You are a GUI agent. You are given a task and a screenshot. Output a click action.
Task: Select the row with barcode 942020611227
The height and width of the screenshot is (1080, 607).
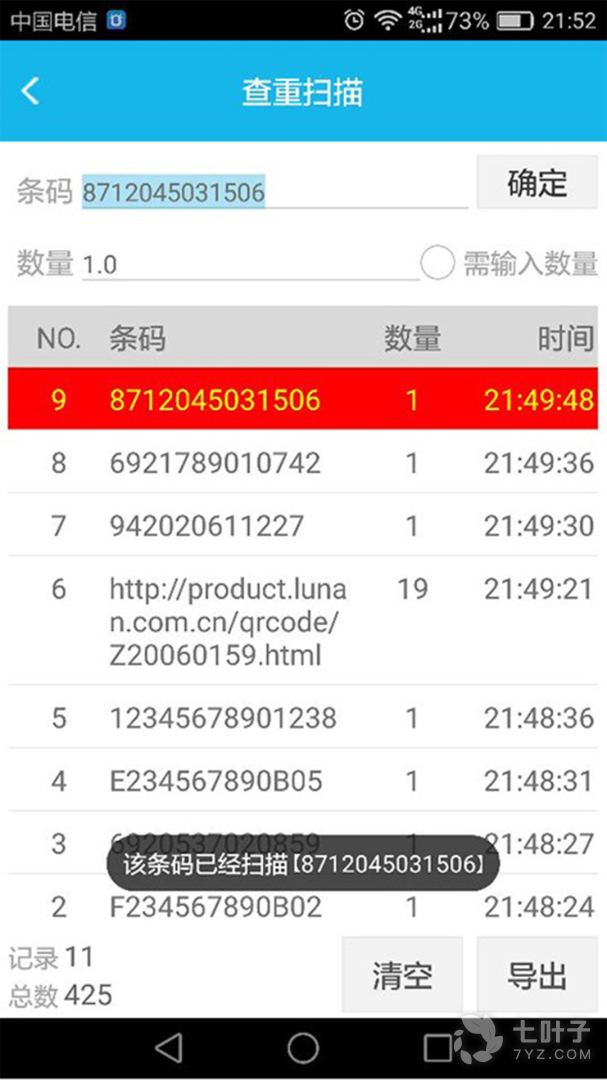(302, 526)
